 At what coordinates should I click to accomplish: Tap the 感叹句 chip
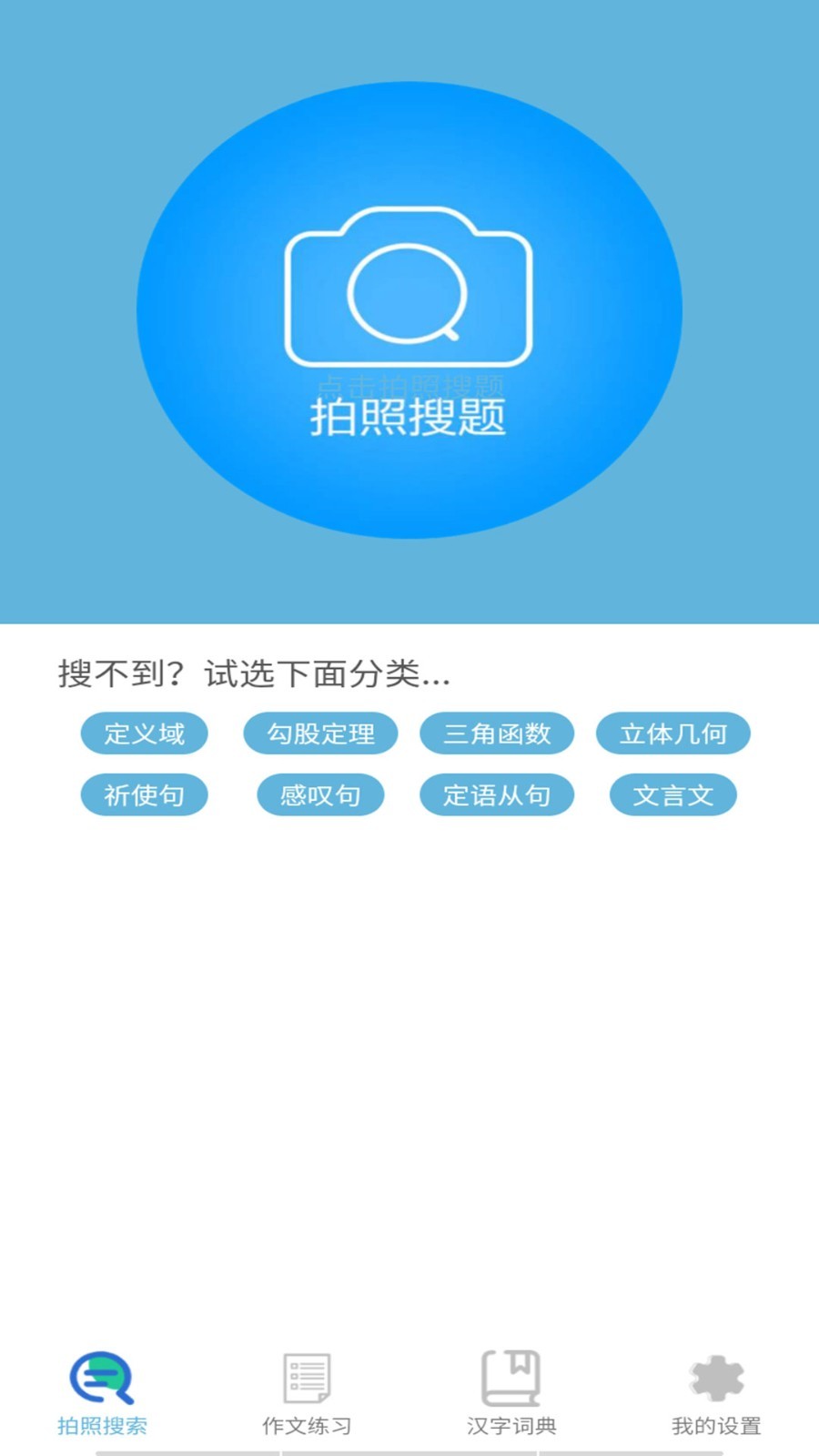pyautogui.click(x=320, y=795)
